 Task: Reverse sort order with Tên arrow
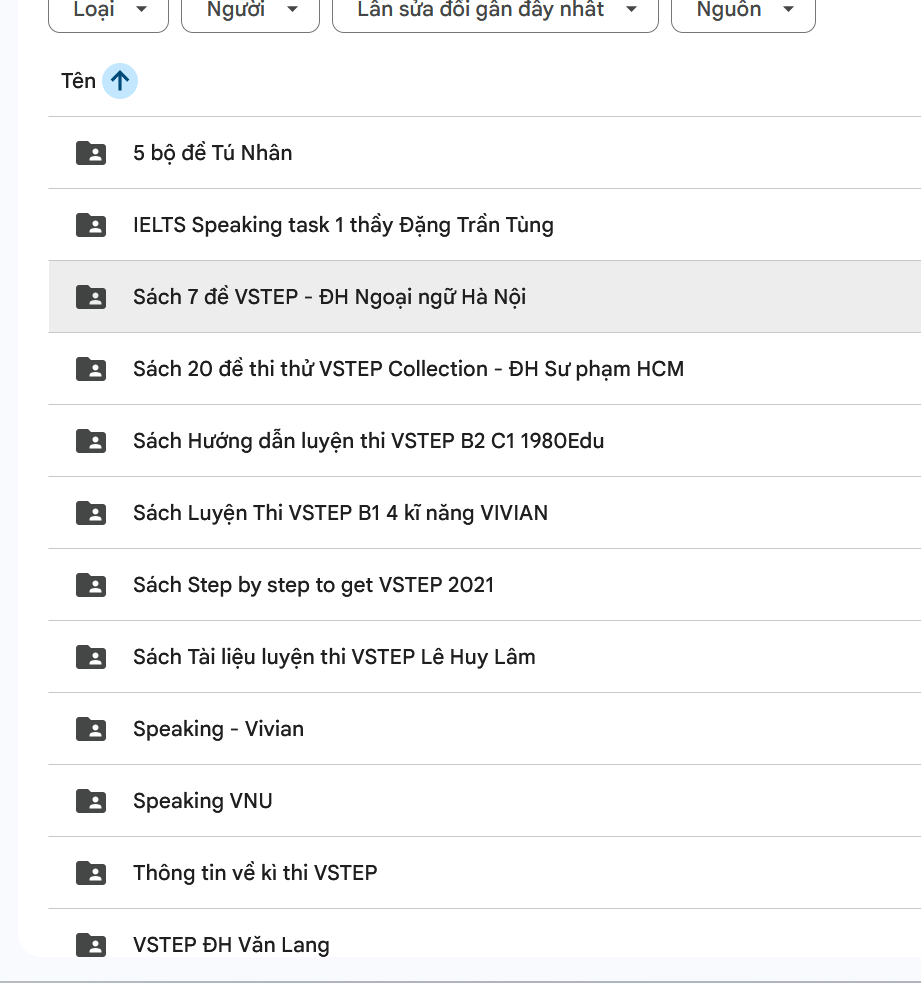[120, 81]
